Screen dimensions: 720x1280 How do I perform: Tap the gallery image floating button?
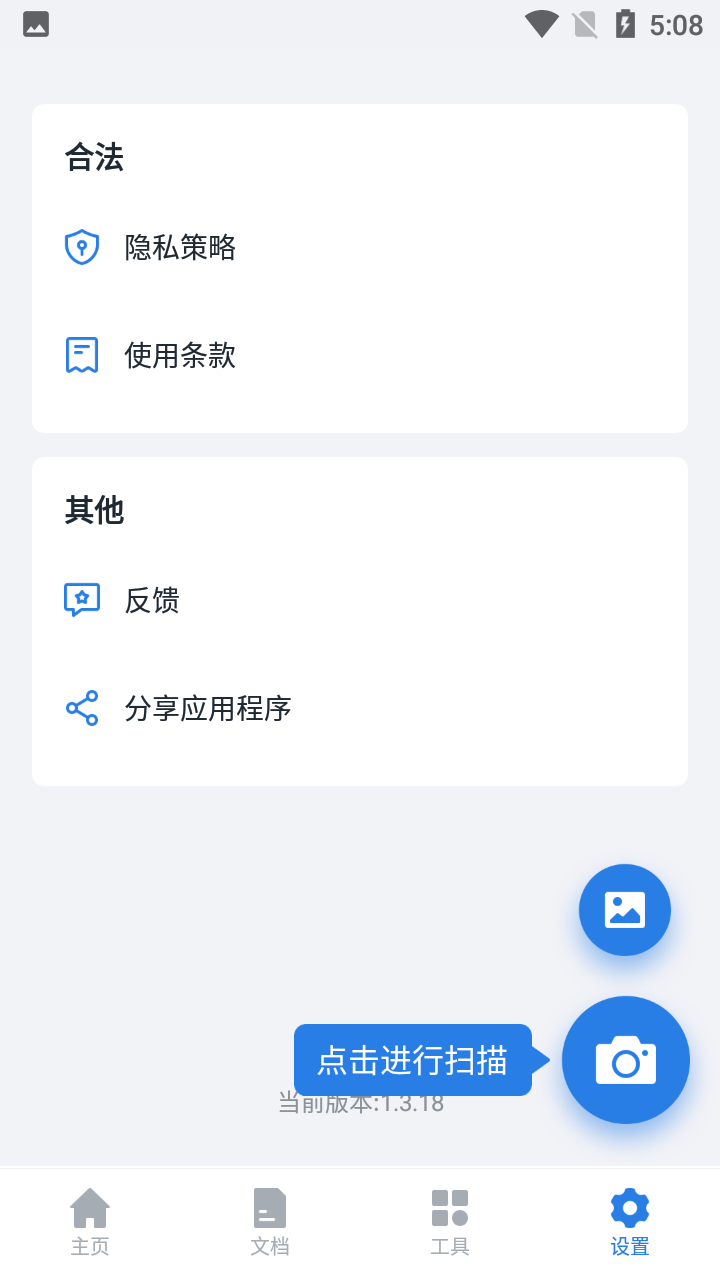click(625, 910)
